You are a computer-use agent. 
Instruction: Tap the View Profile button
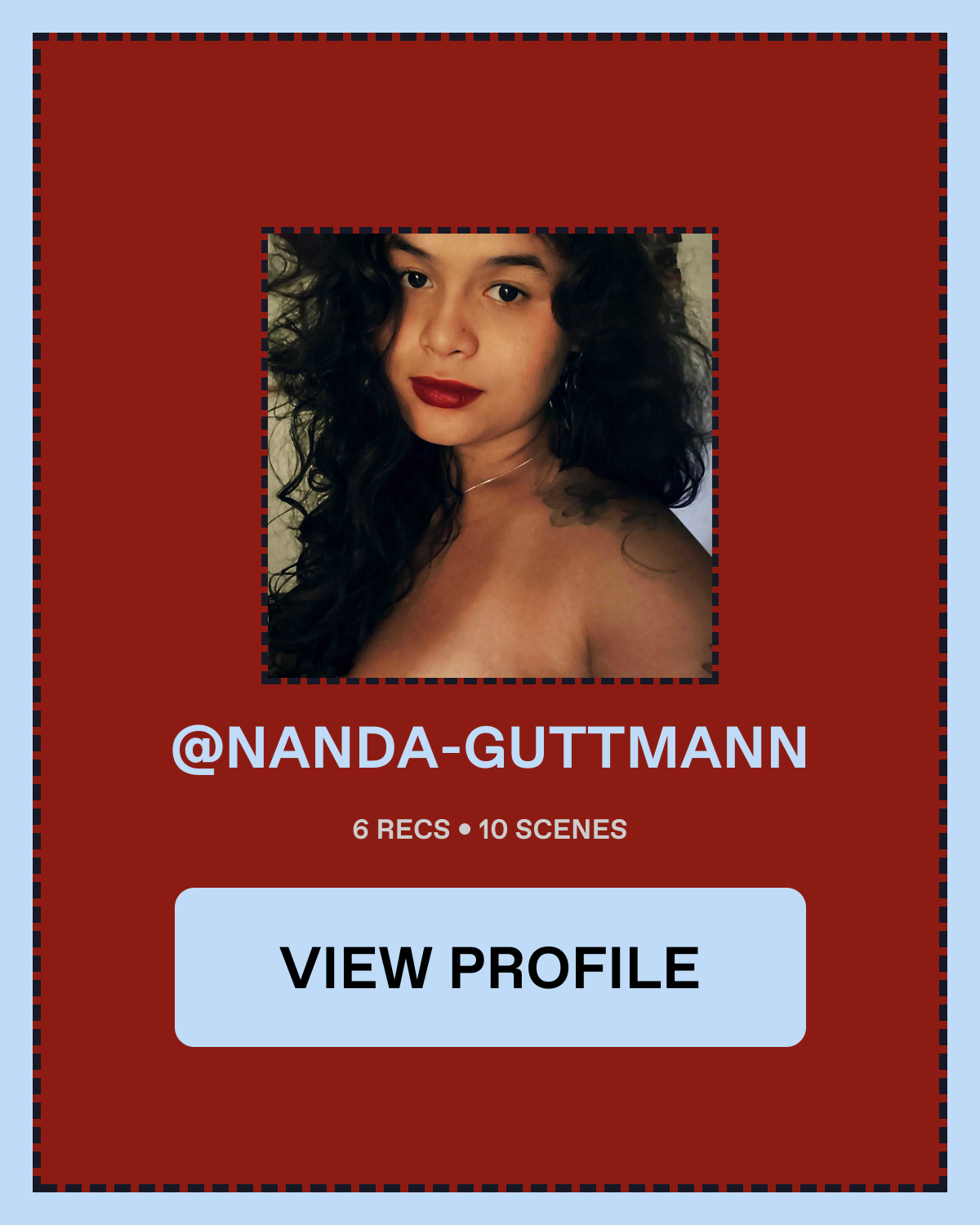(490, 967)
